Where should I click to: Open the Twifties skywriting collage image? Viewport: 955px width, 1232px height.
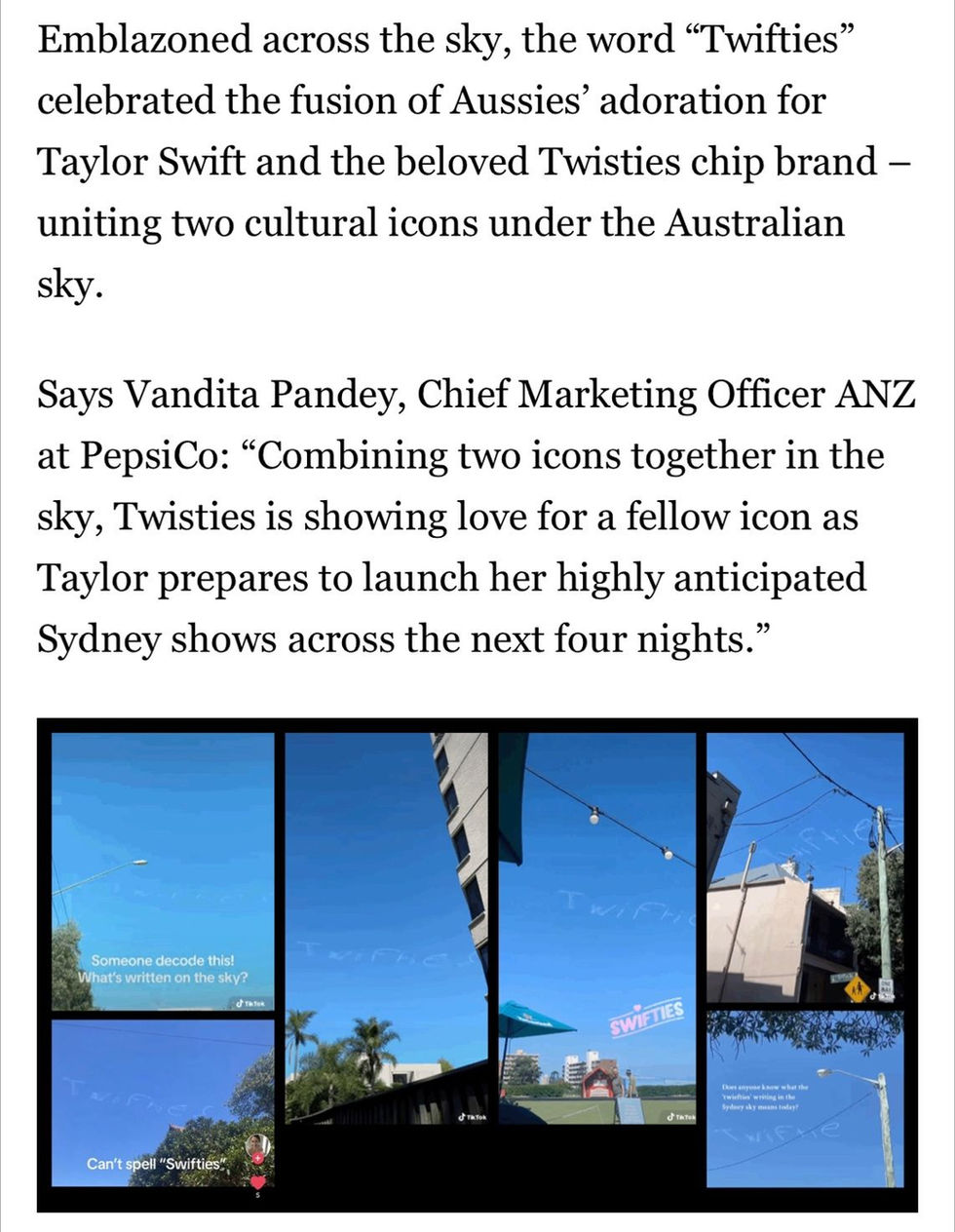coord(477,965)
